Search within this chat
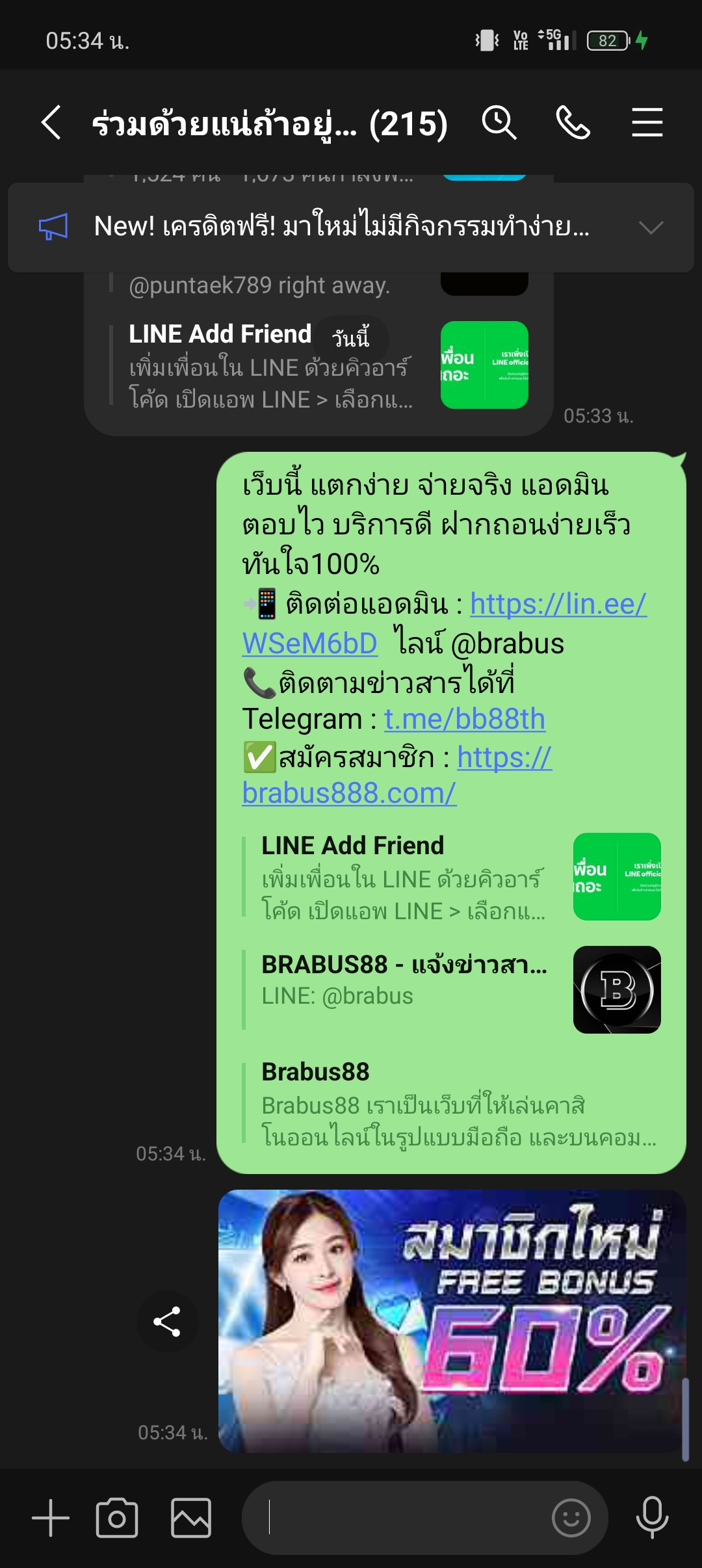The height and width of the screenshot is (1568, 702). (499, 123)
